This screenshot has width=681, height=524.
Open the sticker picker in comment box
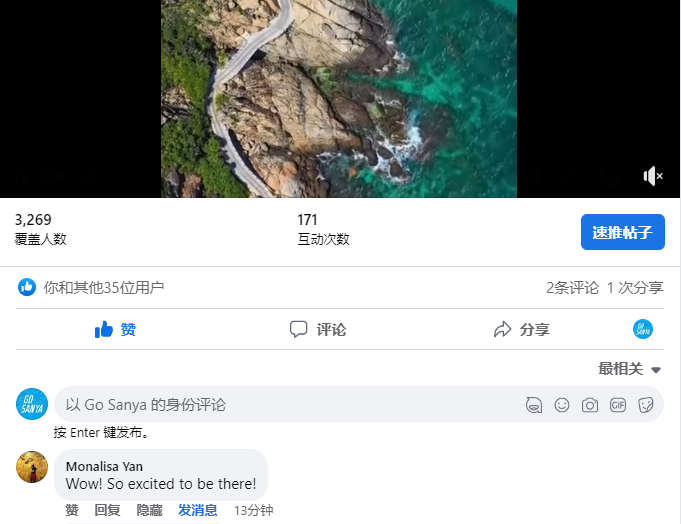[646, 405]
